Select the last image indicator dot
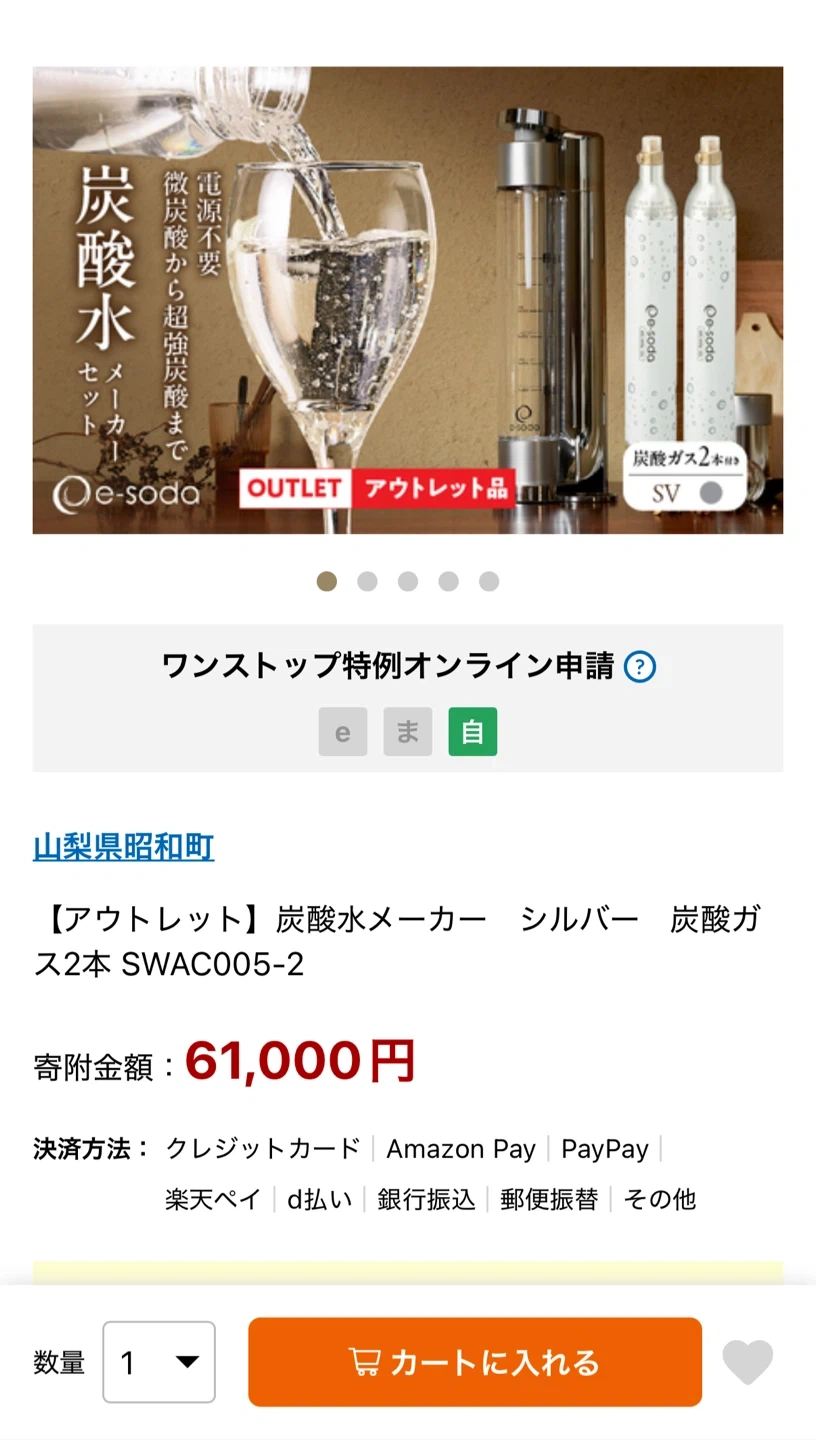Viewport: 816px width, 1440px height. (488, 581)
